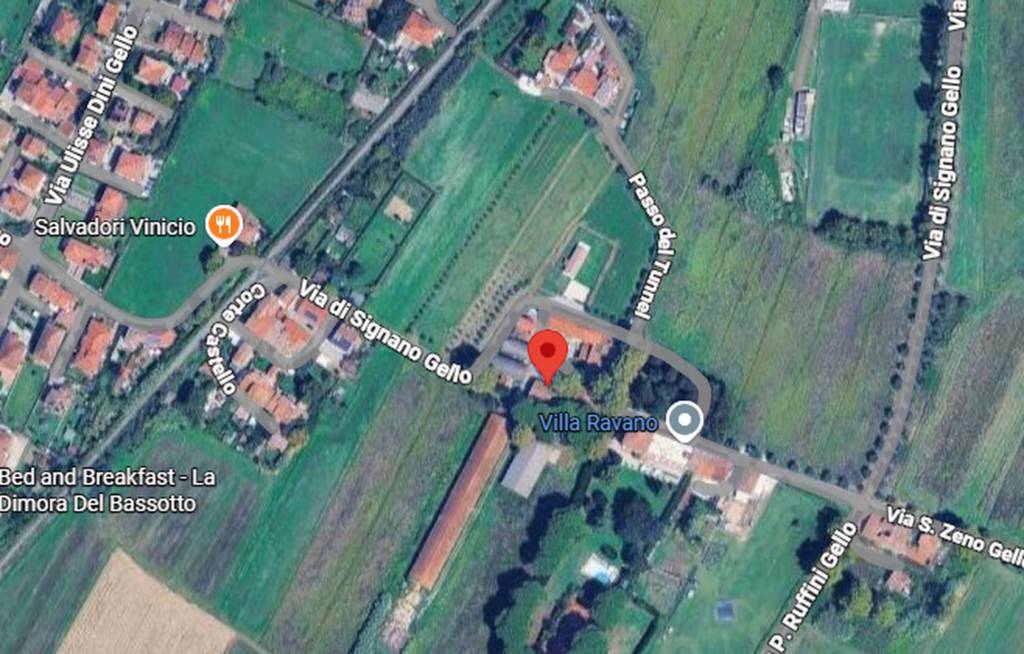Viewport: 1024px width, 654px height.
Task: Open the Salvadori Vinicio restaurant marker
Action: [x=224, y=225]
